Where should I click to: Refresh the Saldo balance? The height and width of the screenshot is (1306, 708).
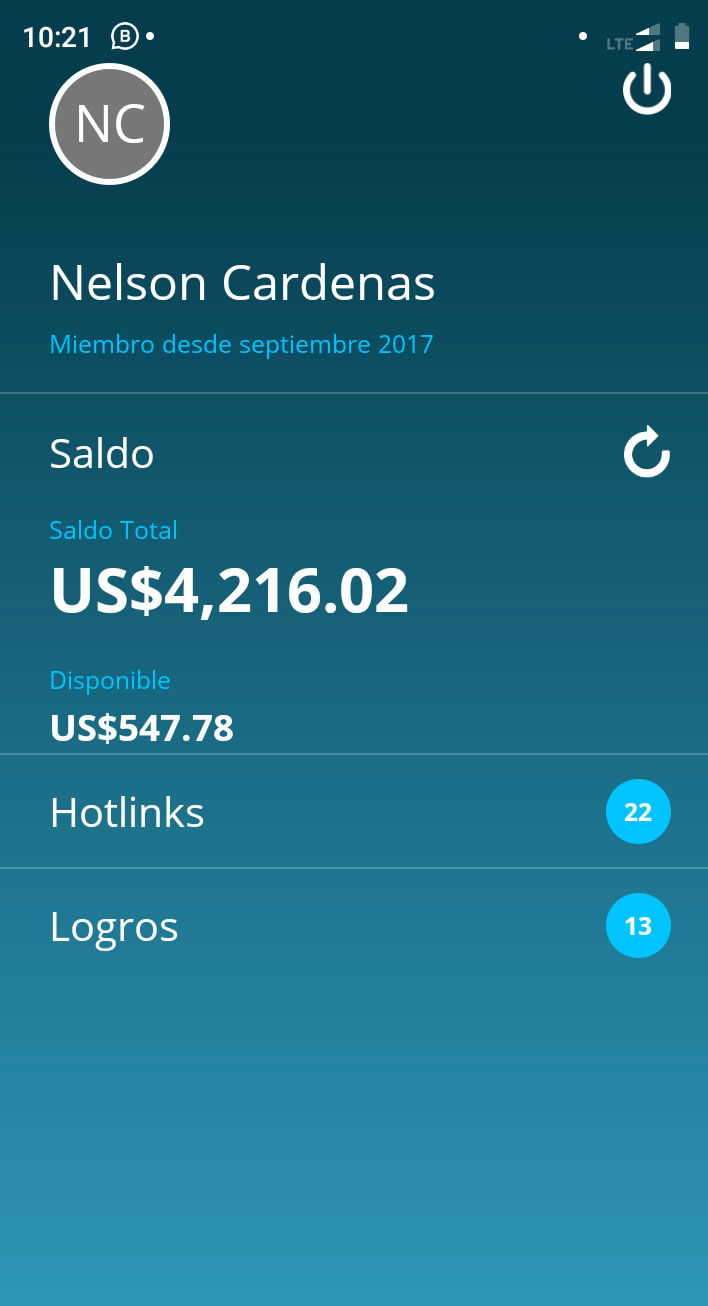[647, 452]
